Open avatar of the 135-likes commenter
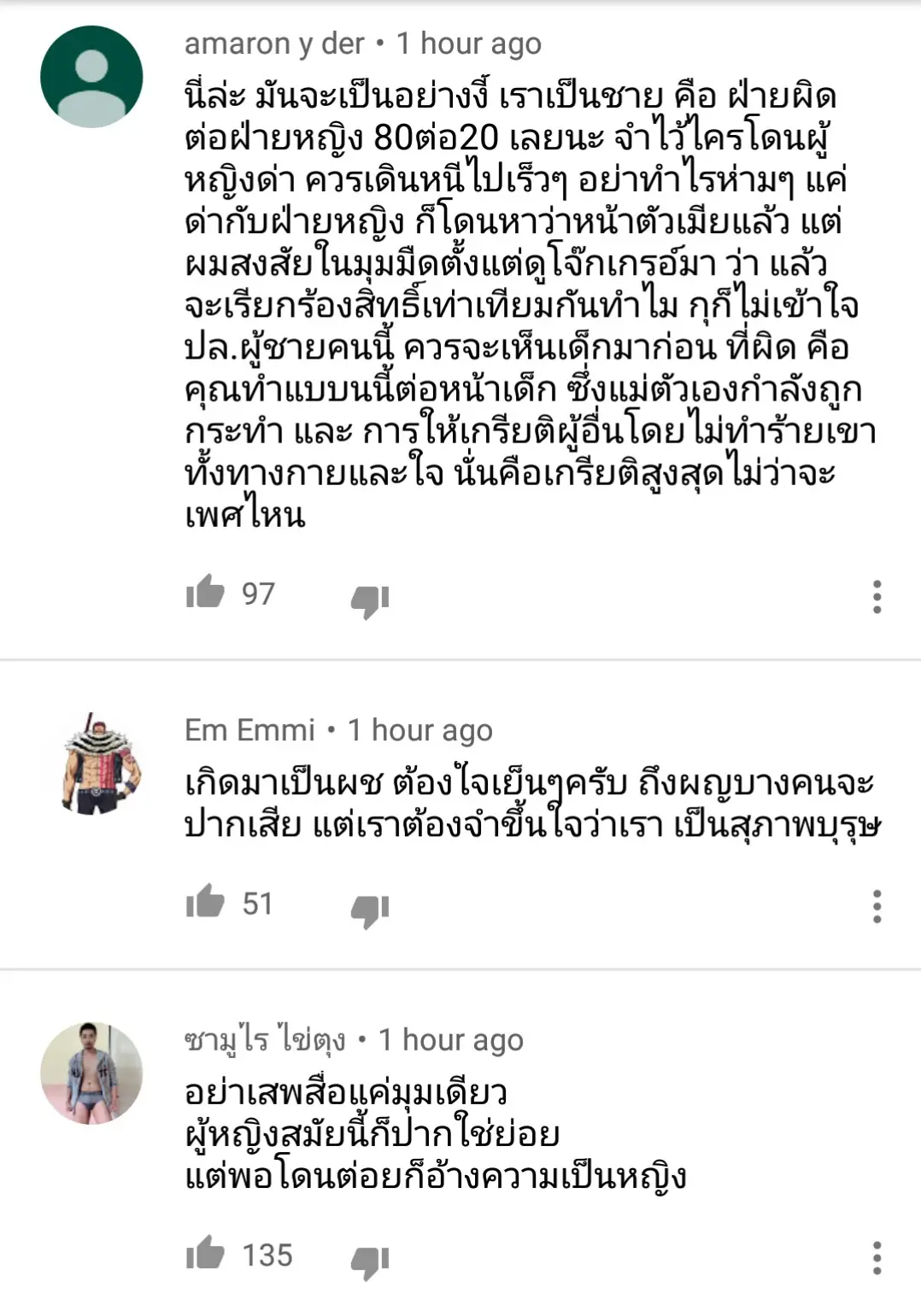The width and height of the screenshot is (921, 1316). point(91,1073)
